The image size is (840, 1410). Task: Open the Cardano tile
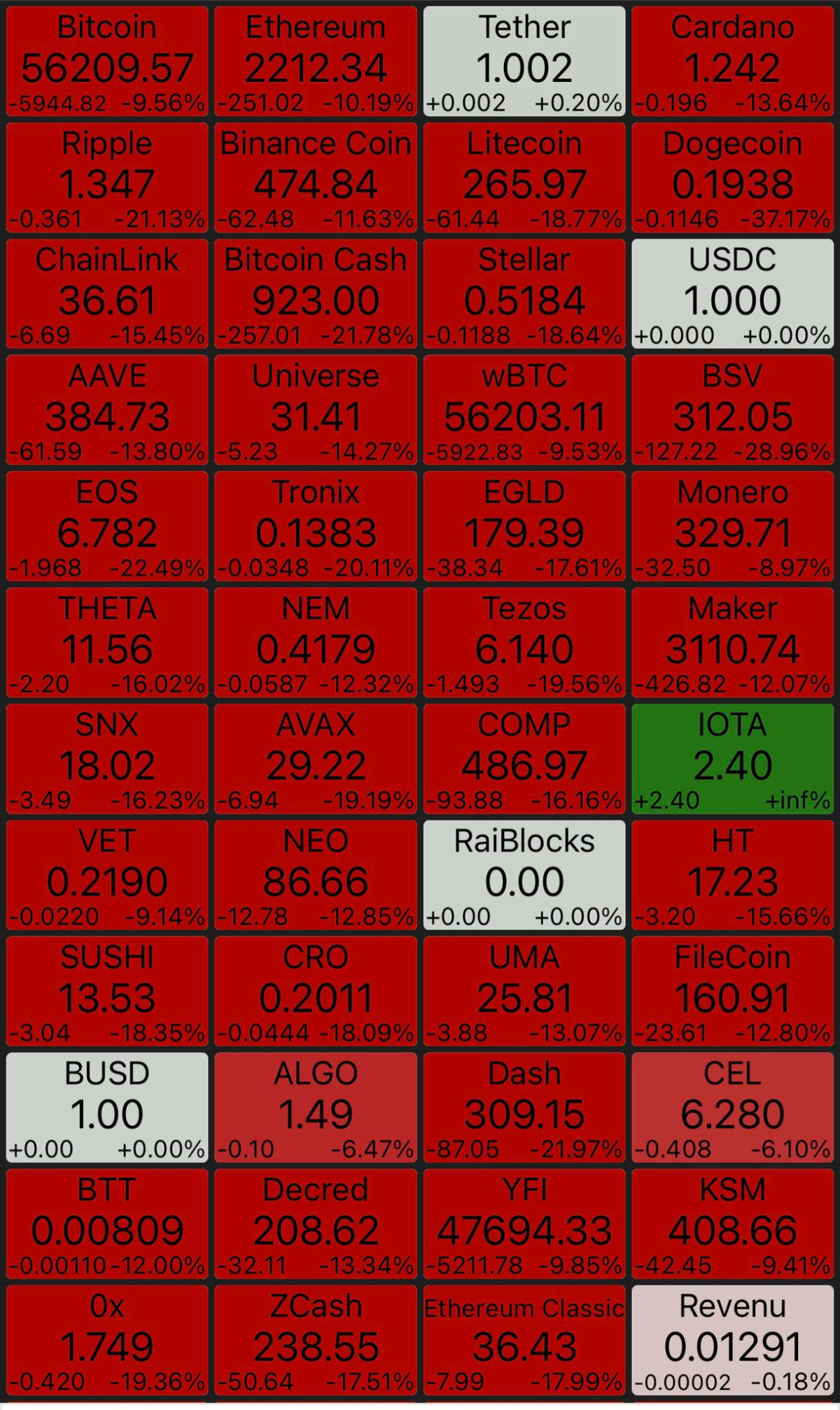tap(733, 62)
